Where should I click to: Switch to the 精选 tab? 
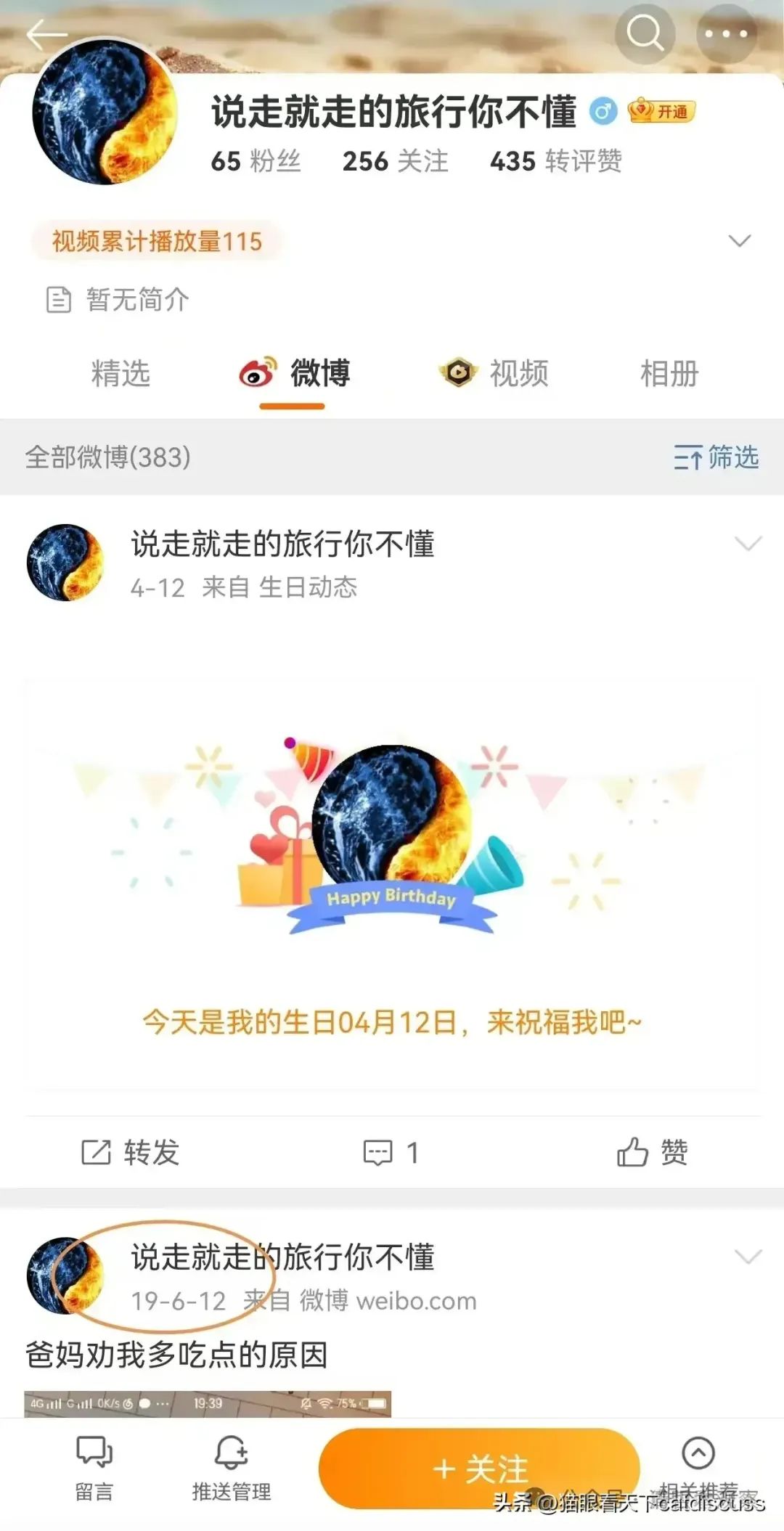121,373
